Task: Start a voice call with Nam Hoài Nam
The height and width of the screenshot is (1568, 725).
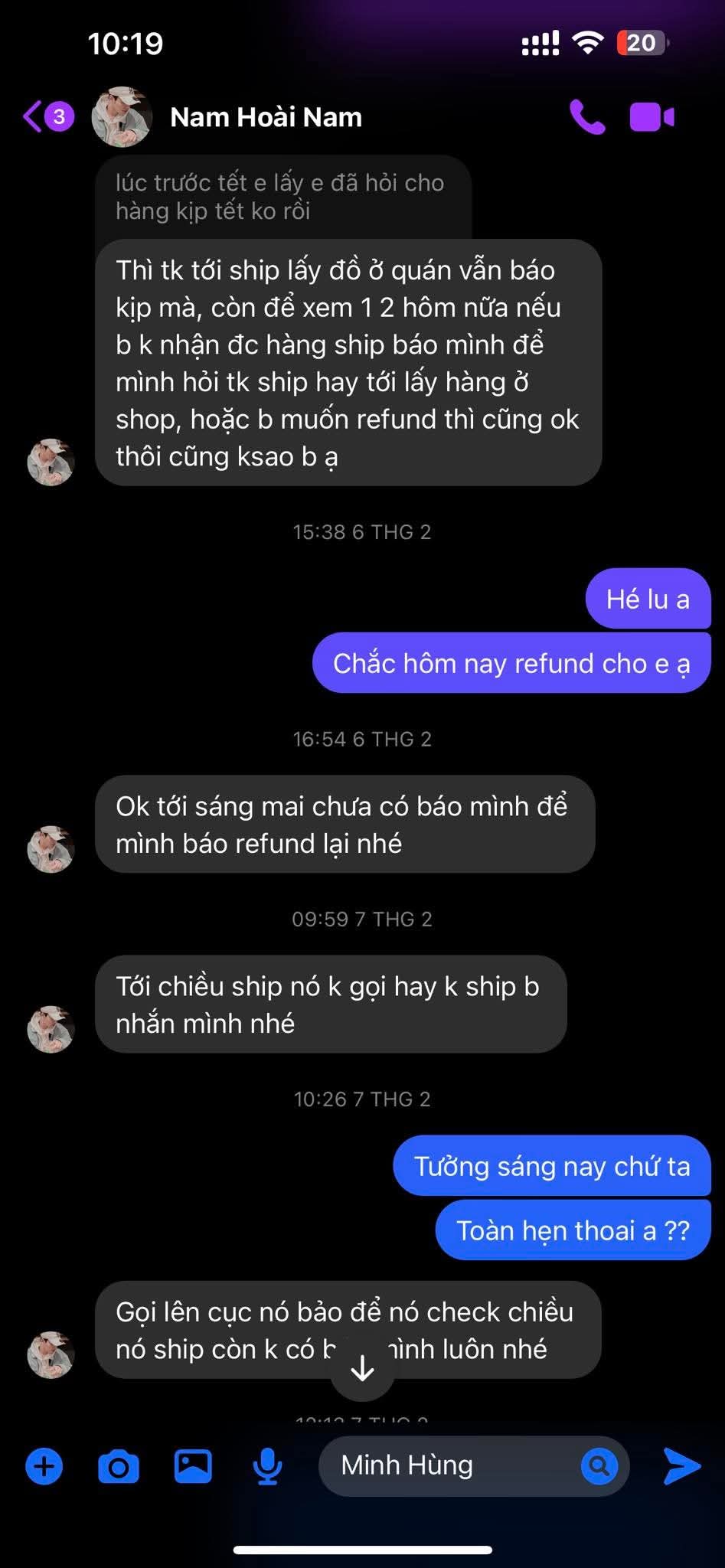Action: (587, 117)
